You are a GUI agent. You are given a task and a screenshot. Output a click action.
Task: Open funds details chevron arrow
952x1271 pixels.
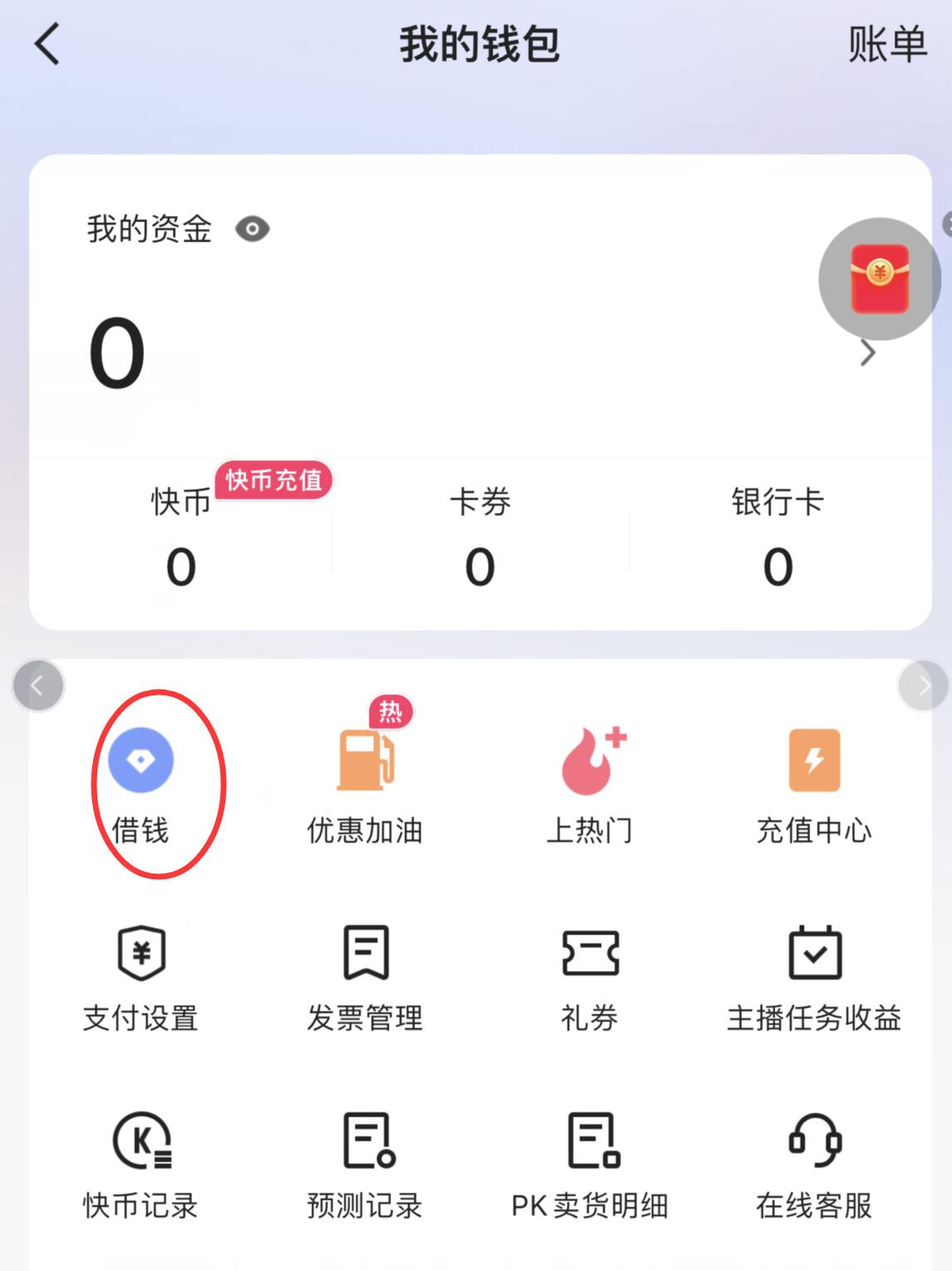click(x=867, y=354)
